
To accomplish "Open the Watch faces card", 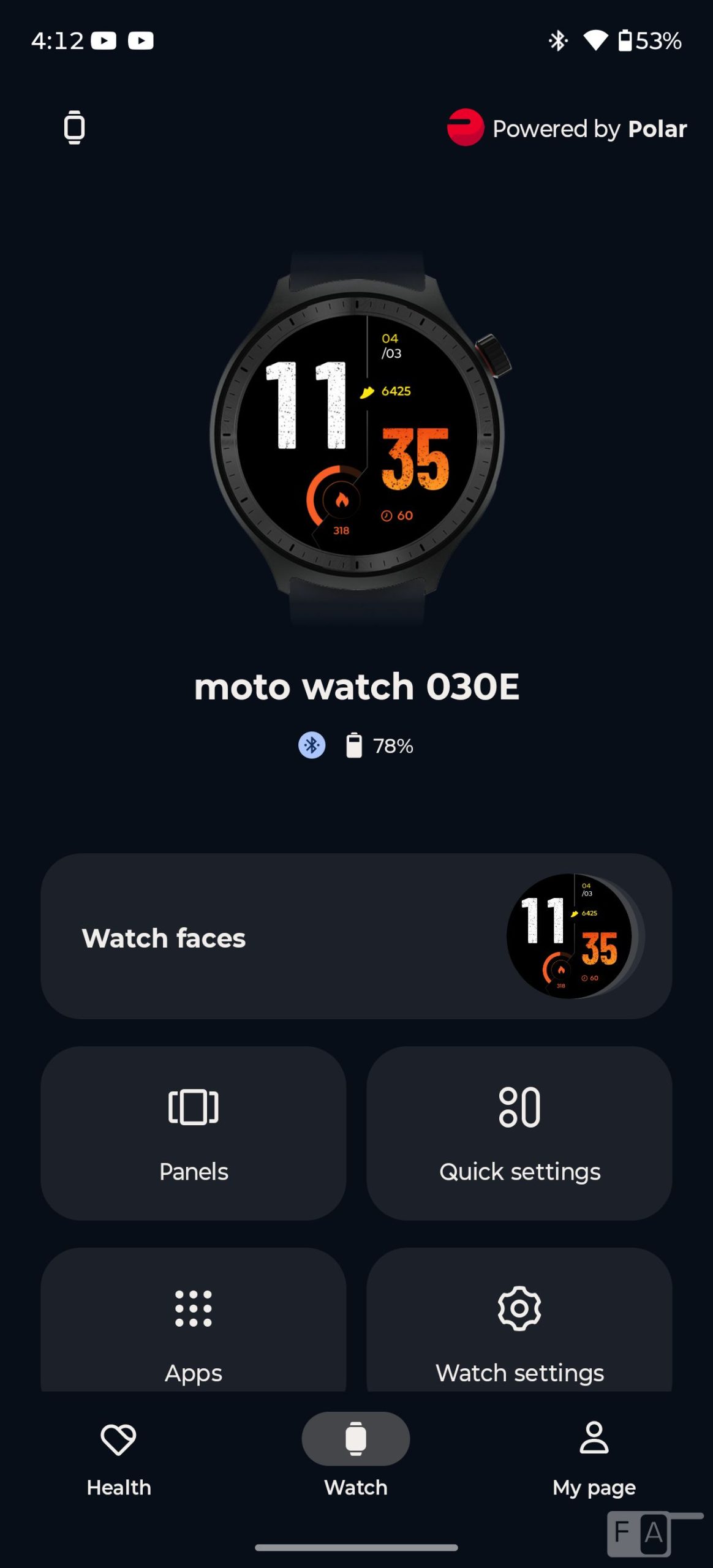I will pos(356,937).
